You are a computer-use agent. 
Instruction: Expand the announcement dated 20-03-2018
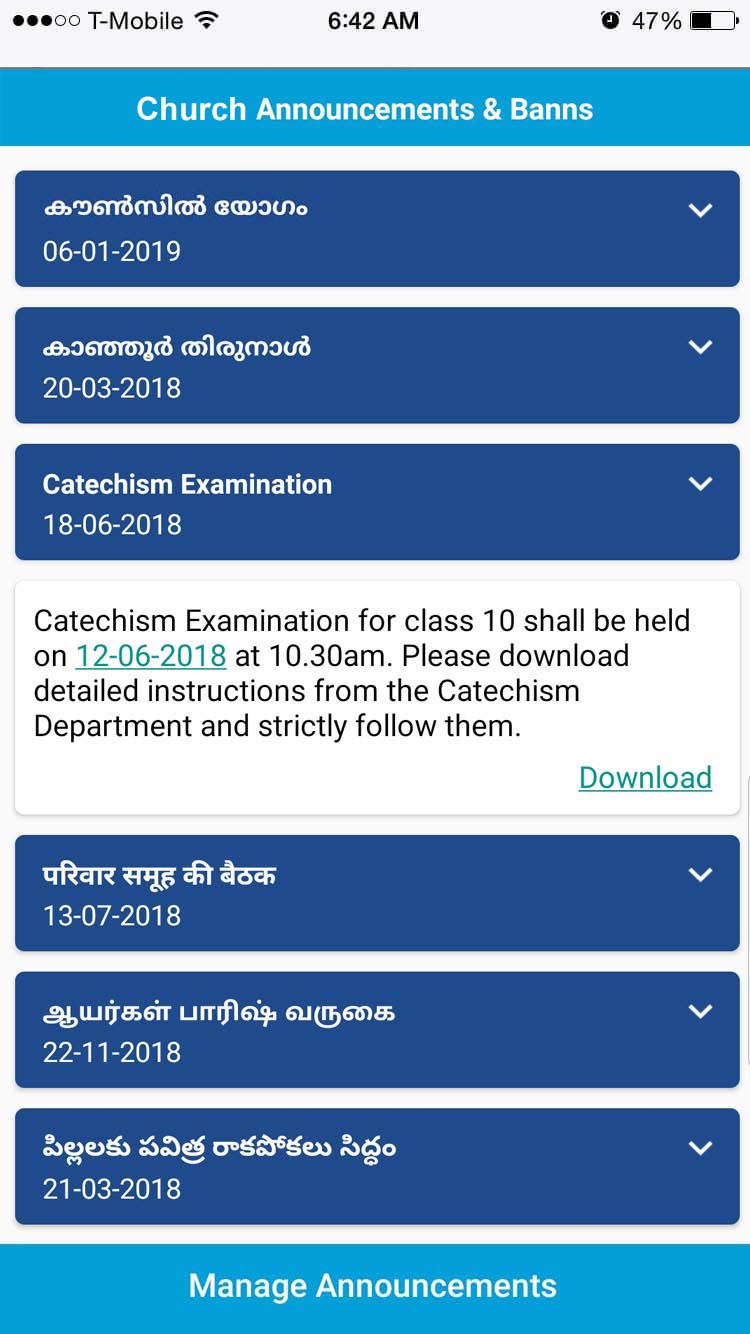coord(700,347)
